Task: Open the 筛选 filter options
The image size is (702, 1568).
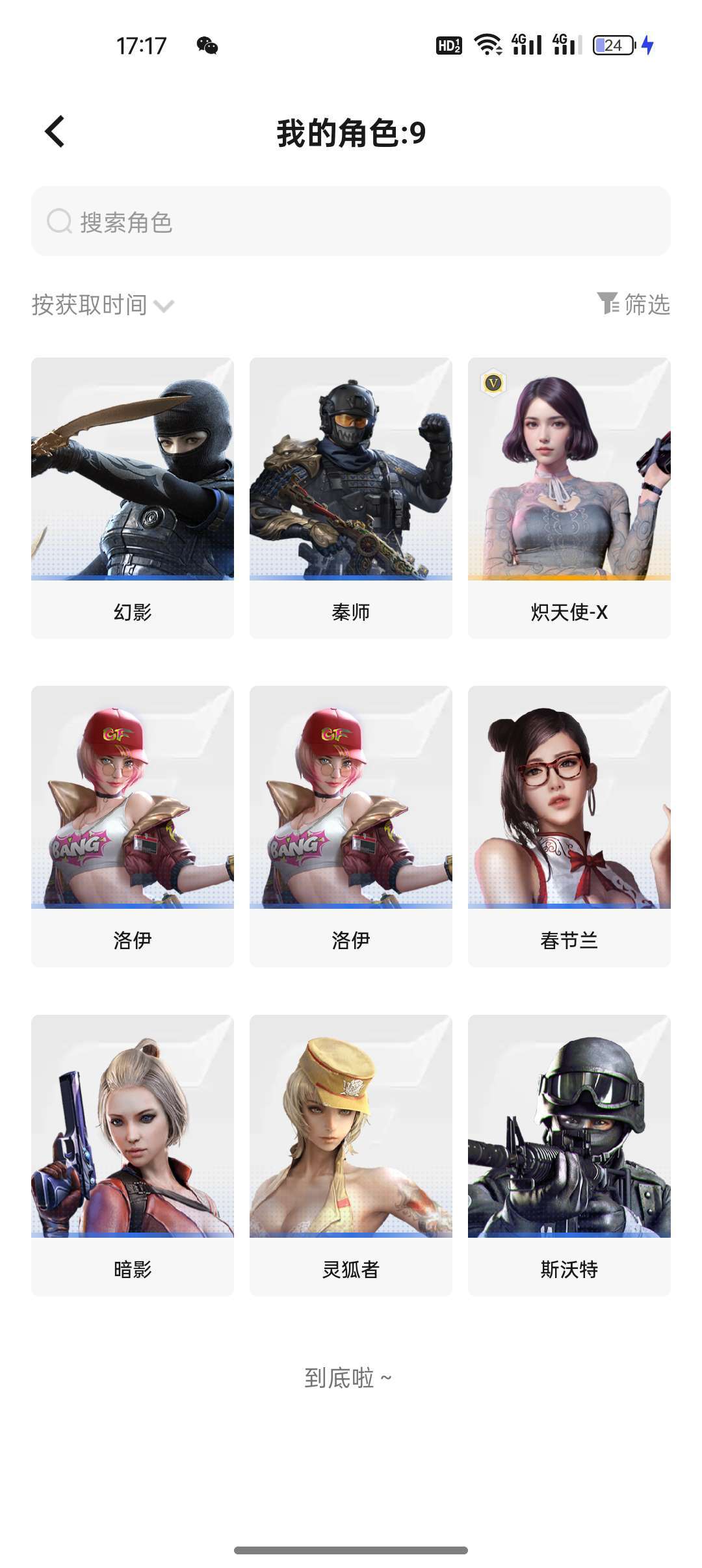Action: click(634, 304)
